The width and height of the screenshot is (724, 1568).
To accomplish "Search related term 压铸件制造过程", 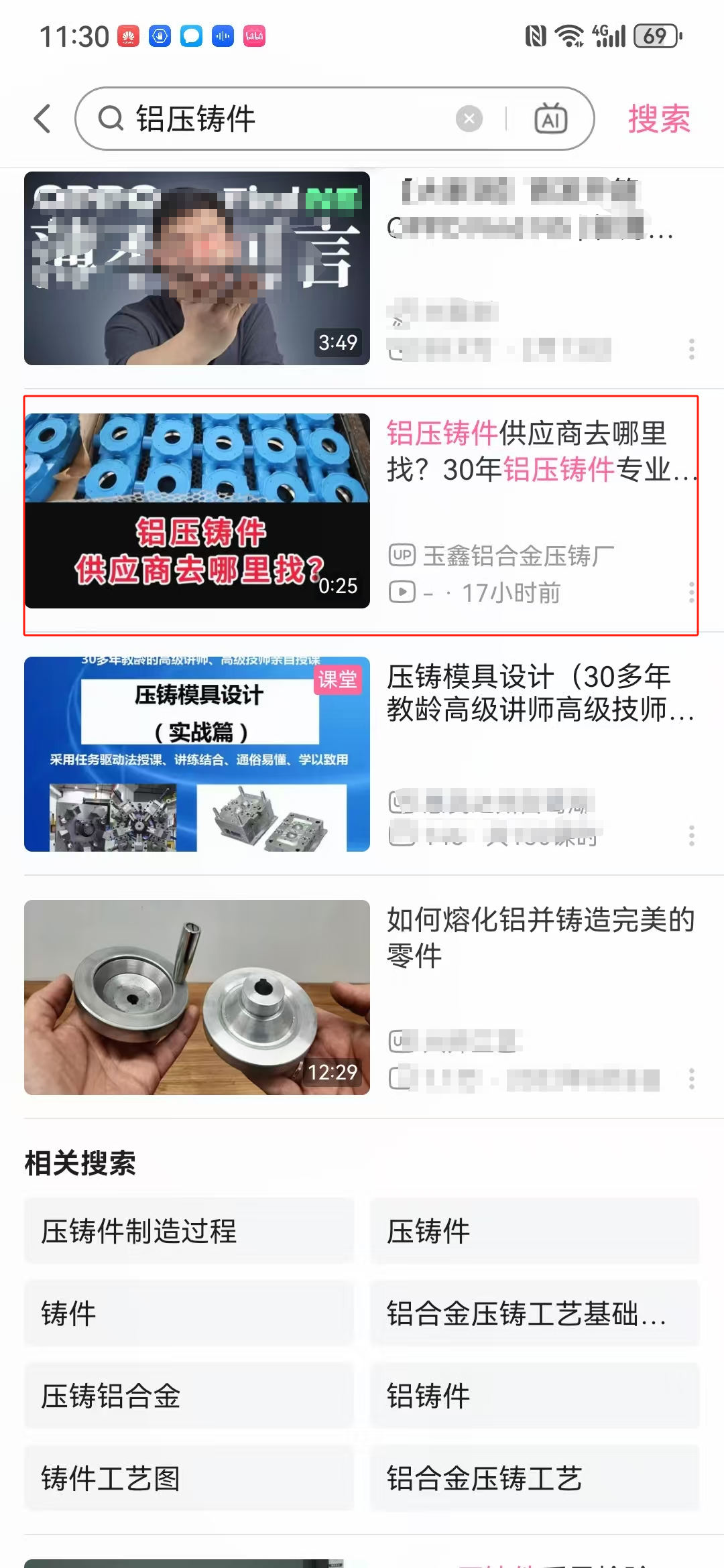I will 189,1232.
